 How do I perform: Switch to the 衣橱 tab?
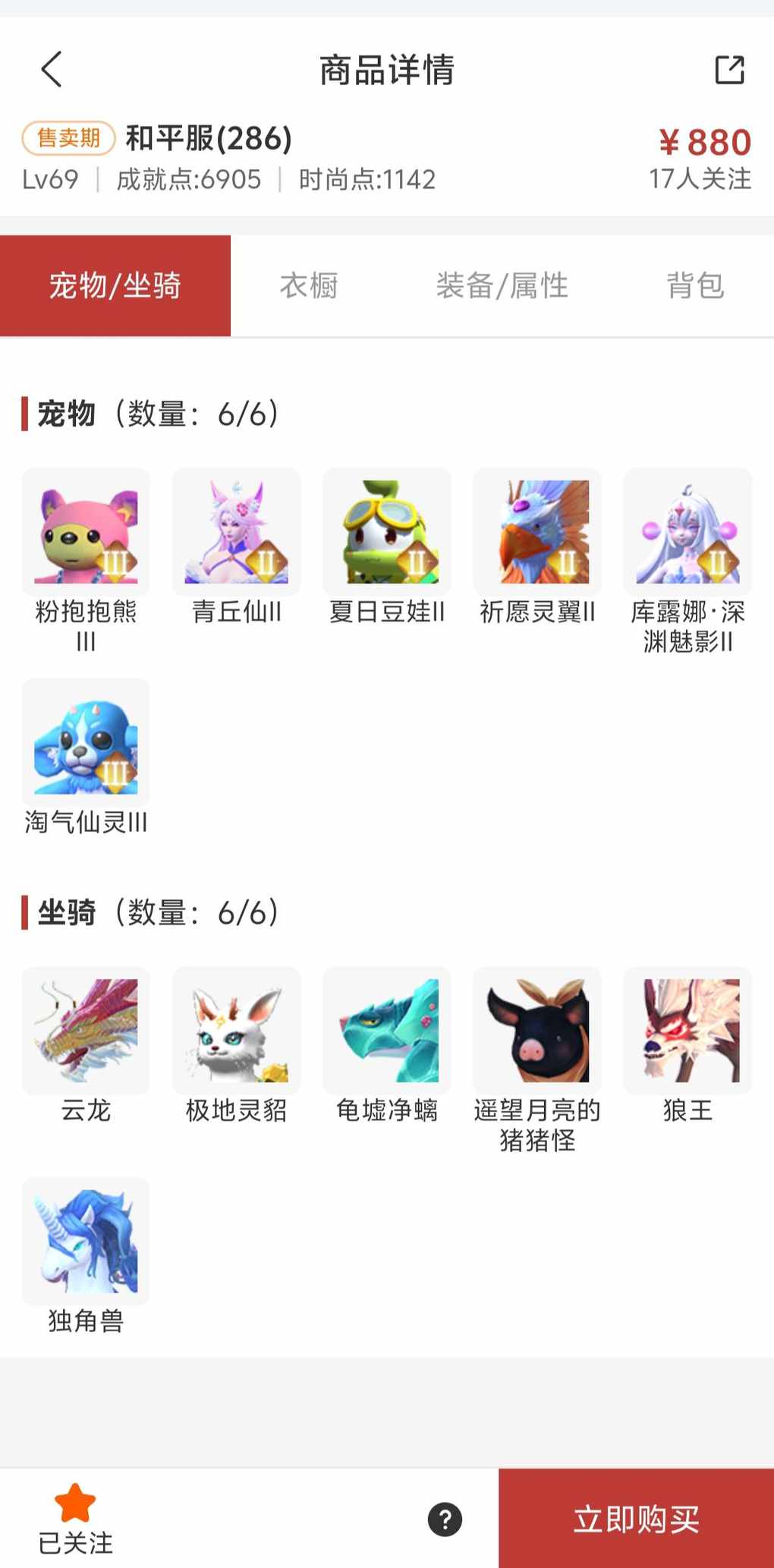(308, 286)
